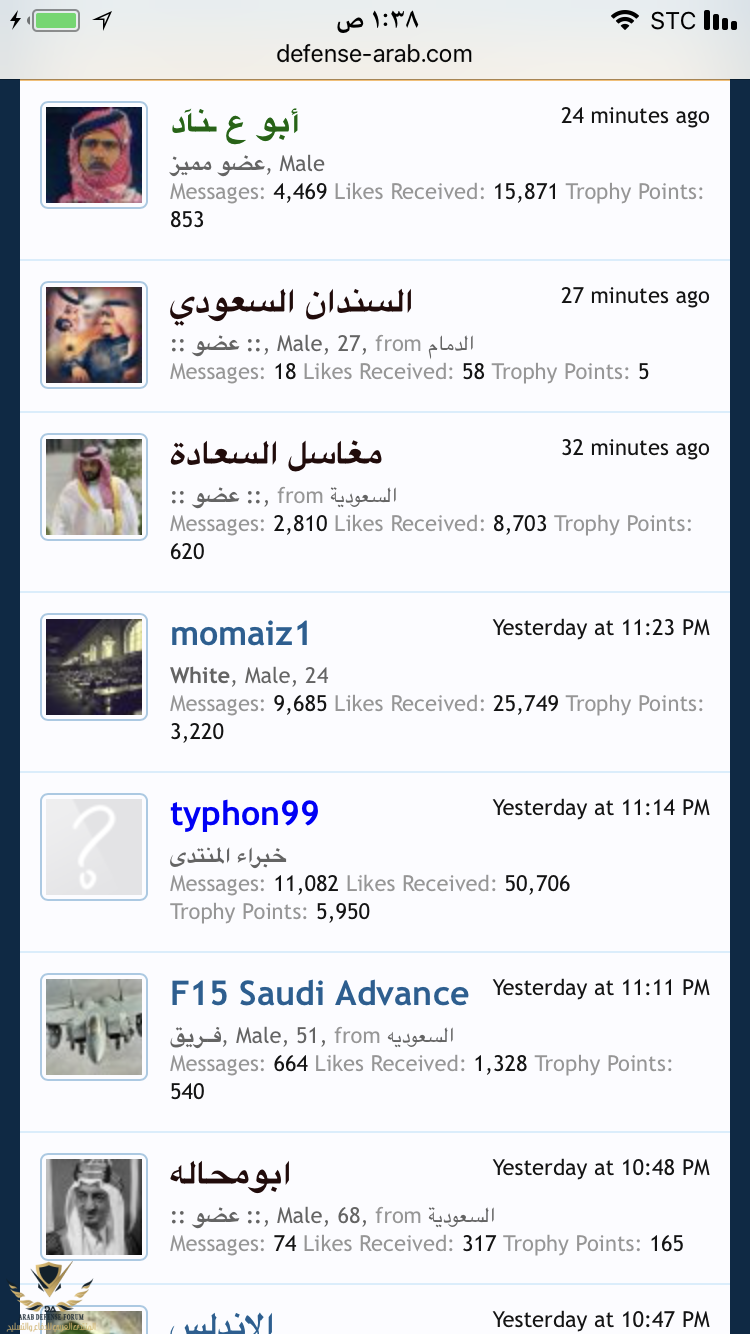This screenshot has height=1334, width=750.
Task: Open ابومحاله member profile
Action: [x=230, y=1173]
